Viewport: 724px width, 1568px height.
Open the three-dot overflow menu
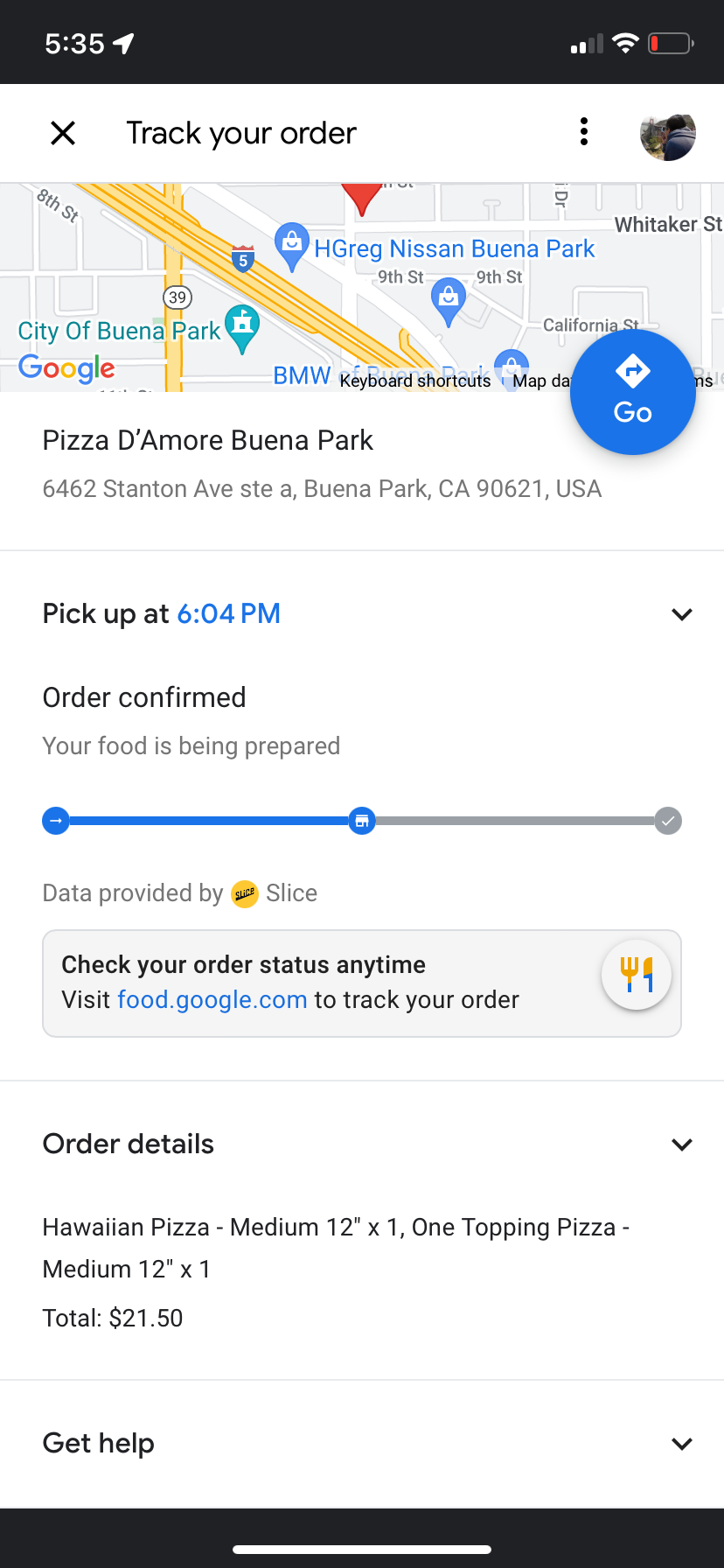tap(584, 132)
